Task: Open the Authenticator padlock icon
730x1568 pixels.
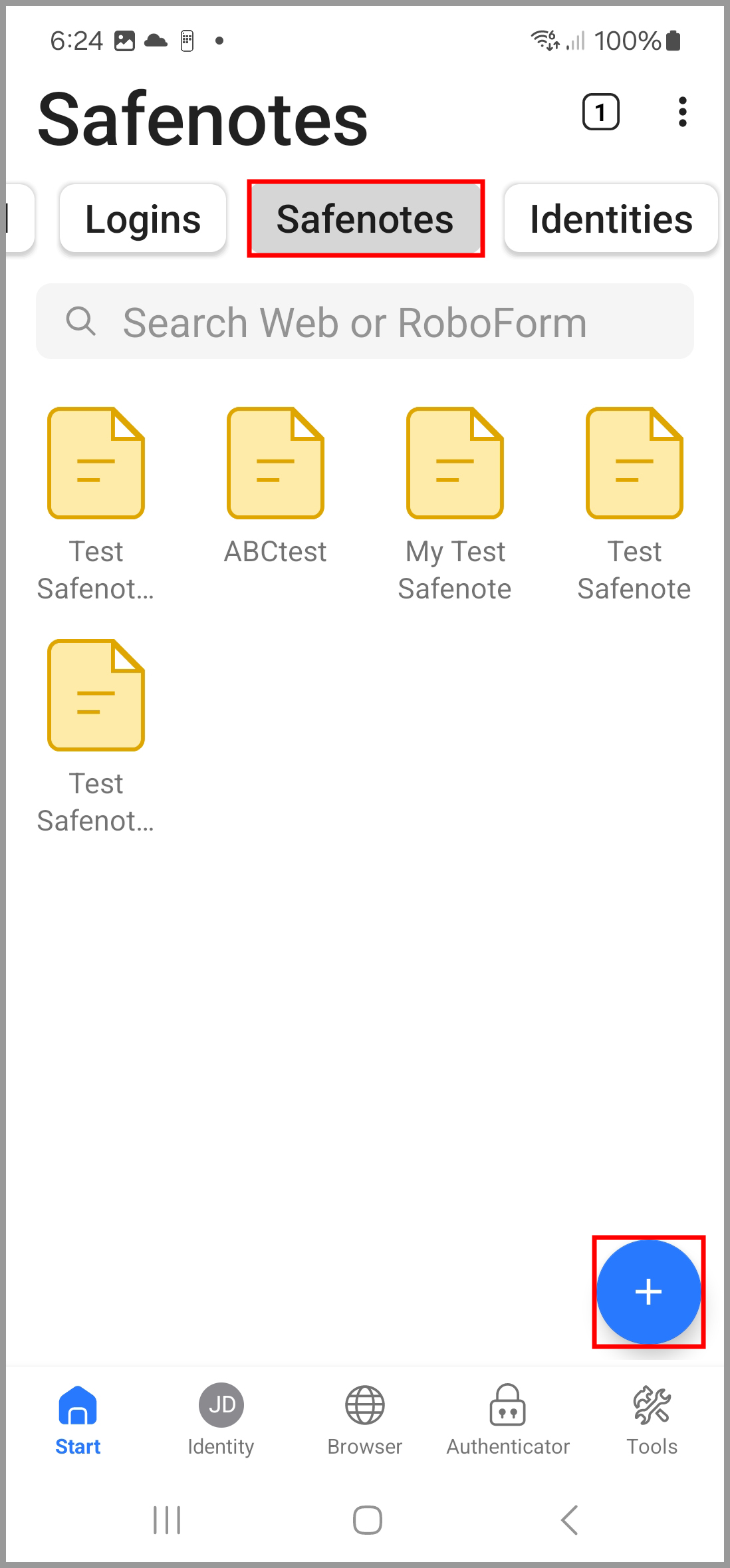Action: point(507,1405)
